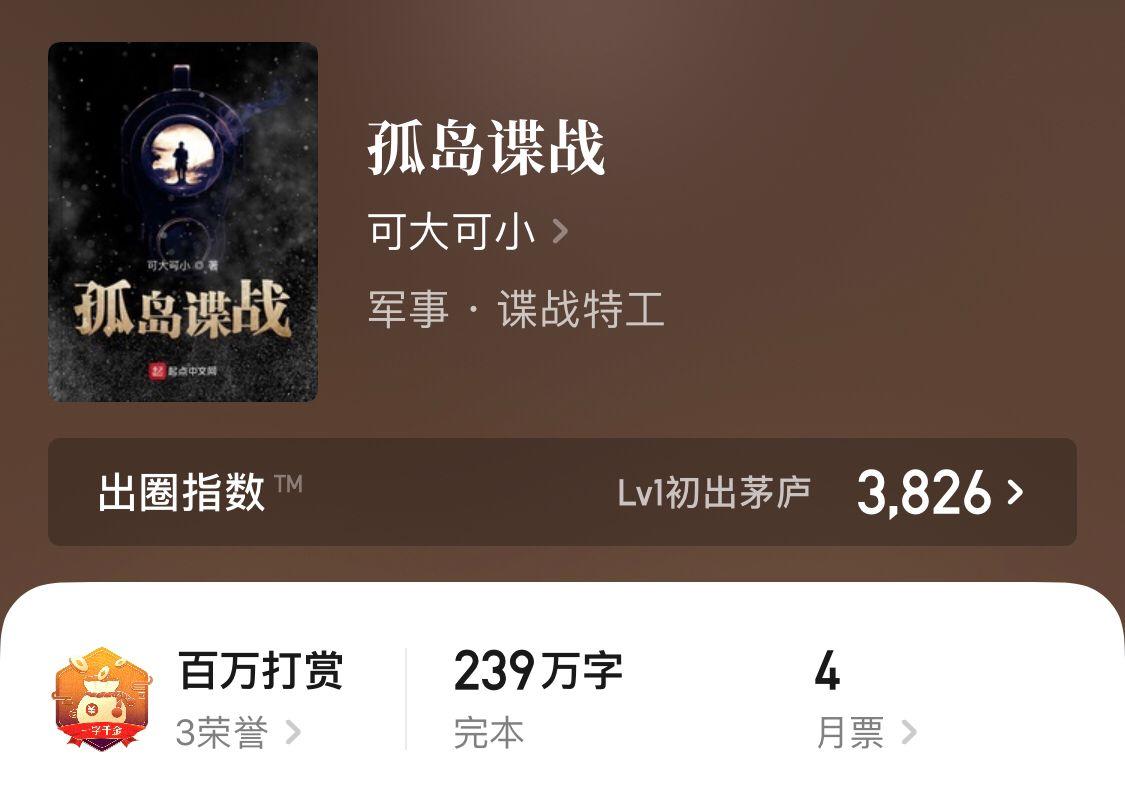Open the 月票 monthly tickets page
This screenshot has width=1125, height=794.
[x=865, y=733]
